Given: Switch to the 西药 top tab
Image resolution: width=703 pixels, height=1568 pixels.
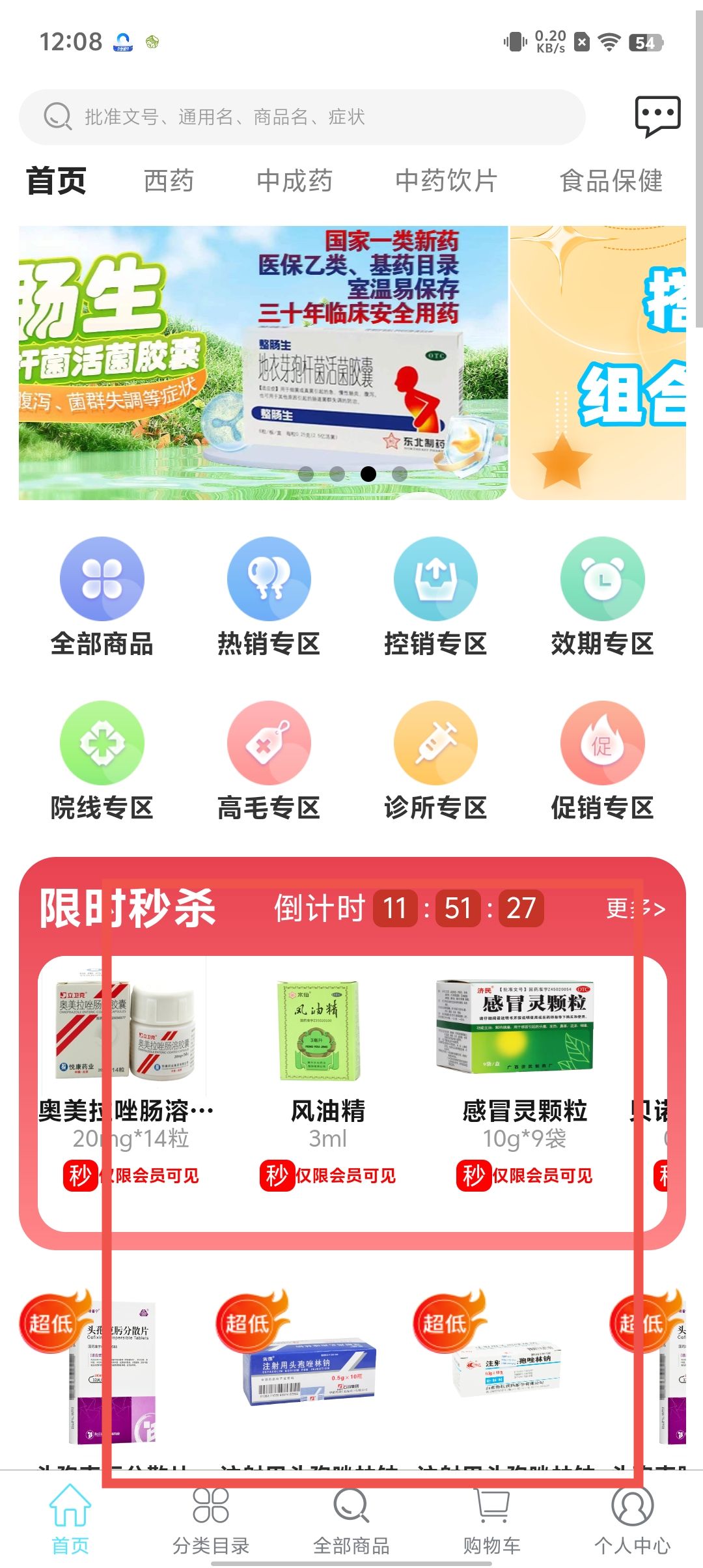Looking at the screenshot, I should click(x=169, y=181).
